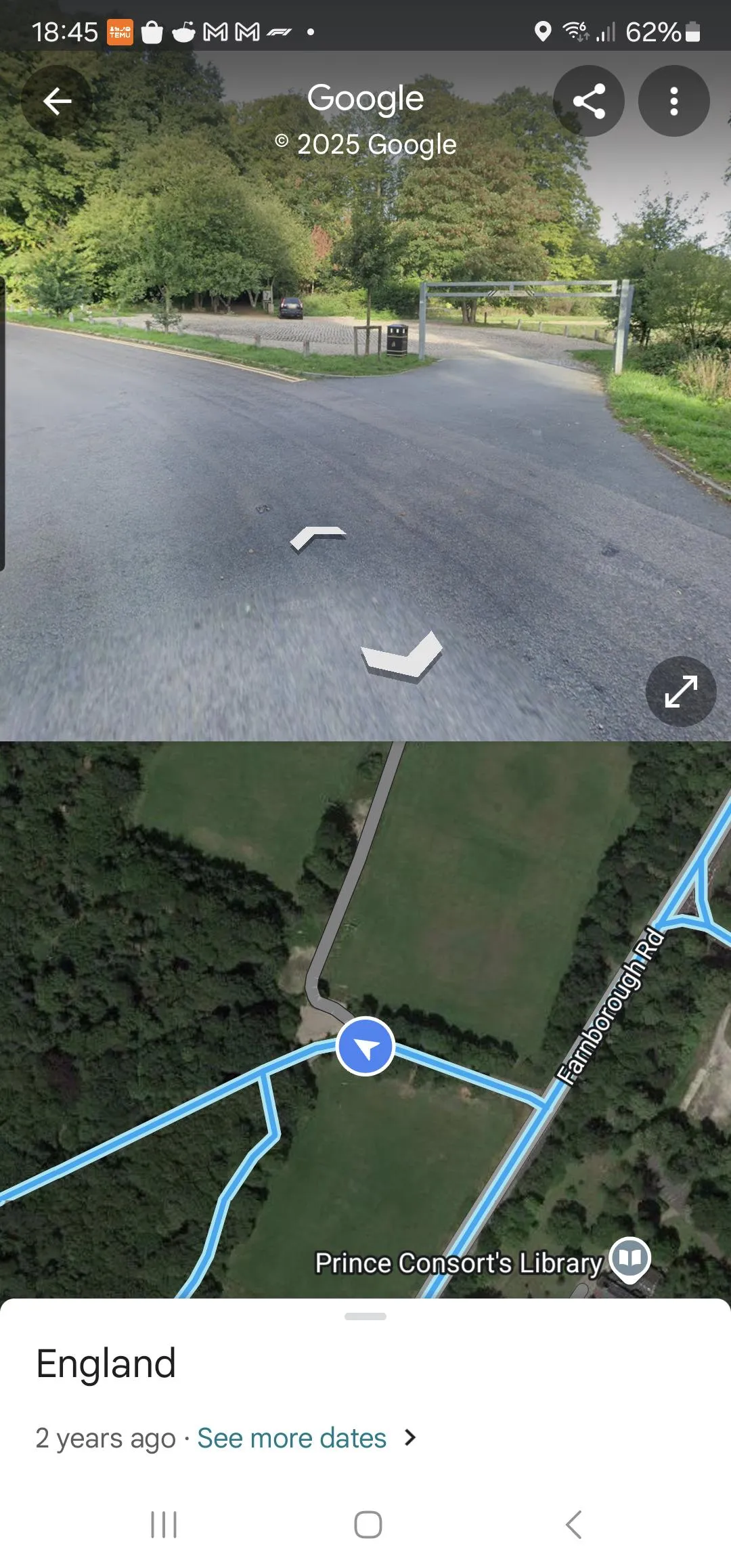Go to the phone's home screen

(368, 1525)
